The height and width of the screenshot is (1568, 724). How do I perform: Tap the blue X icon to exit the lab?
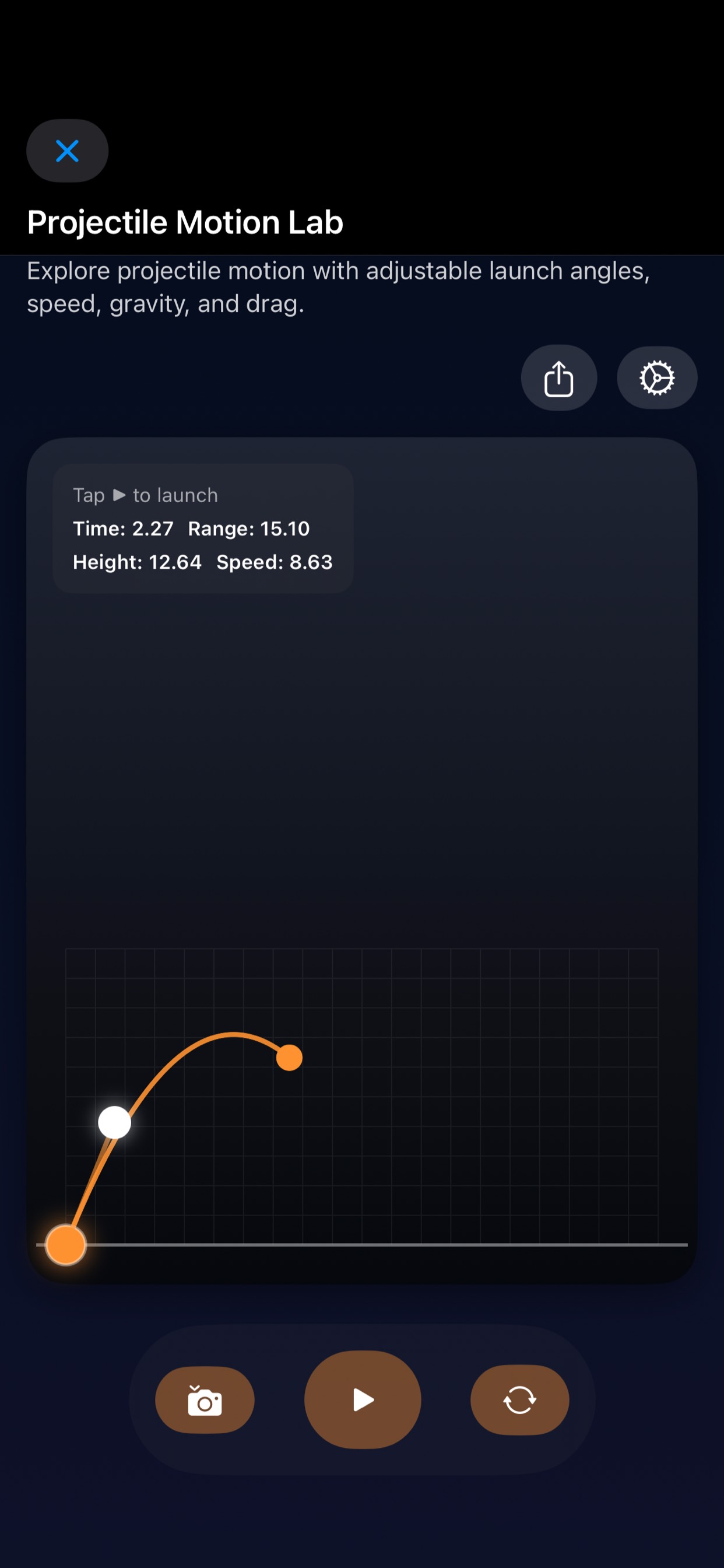coord(67,150)
